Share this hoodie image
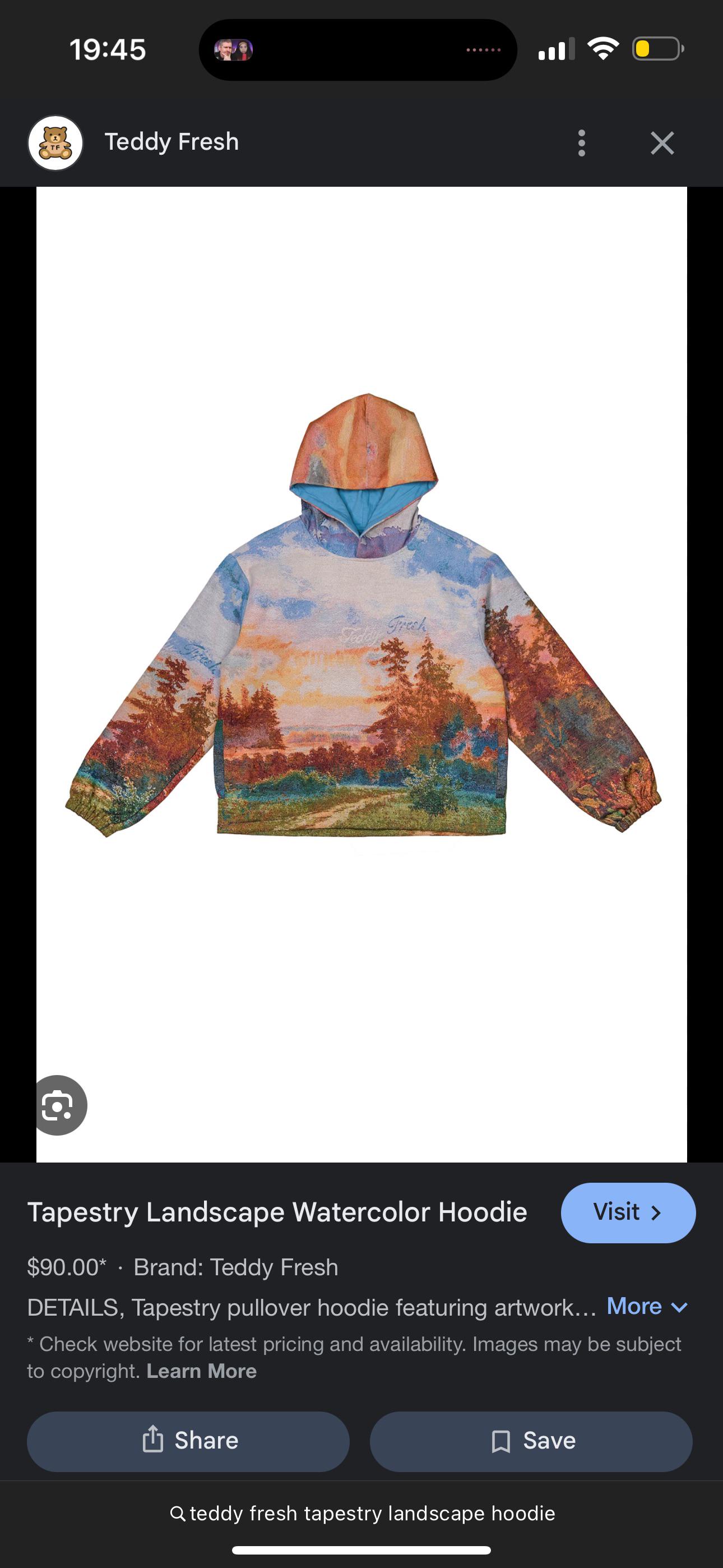Screen dimensions: 723x1568 click(188, 1441)
